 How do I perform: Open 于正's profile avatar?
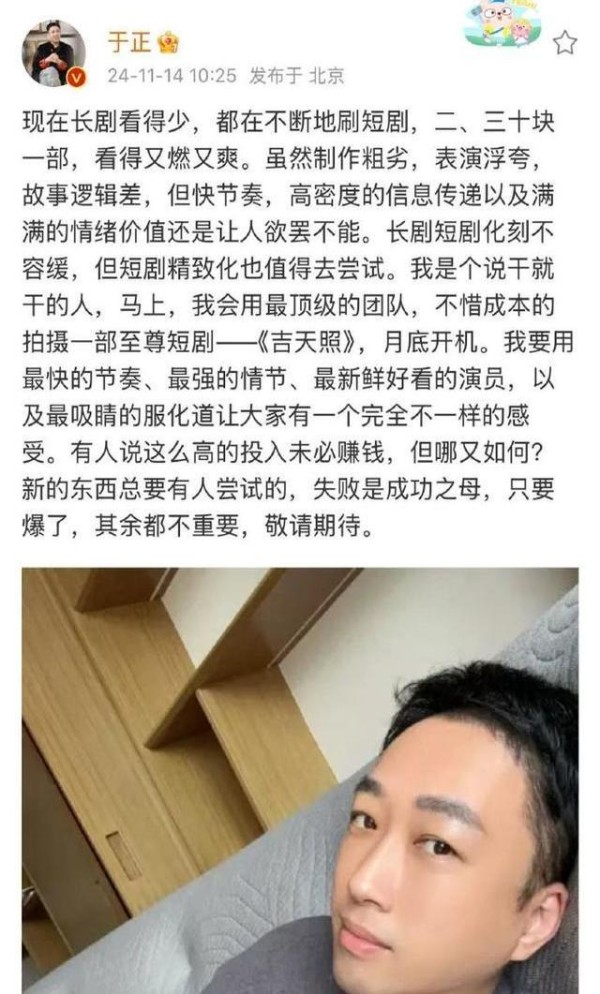(x=54, y=53)
